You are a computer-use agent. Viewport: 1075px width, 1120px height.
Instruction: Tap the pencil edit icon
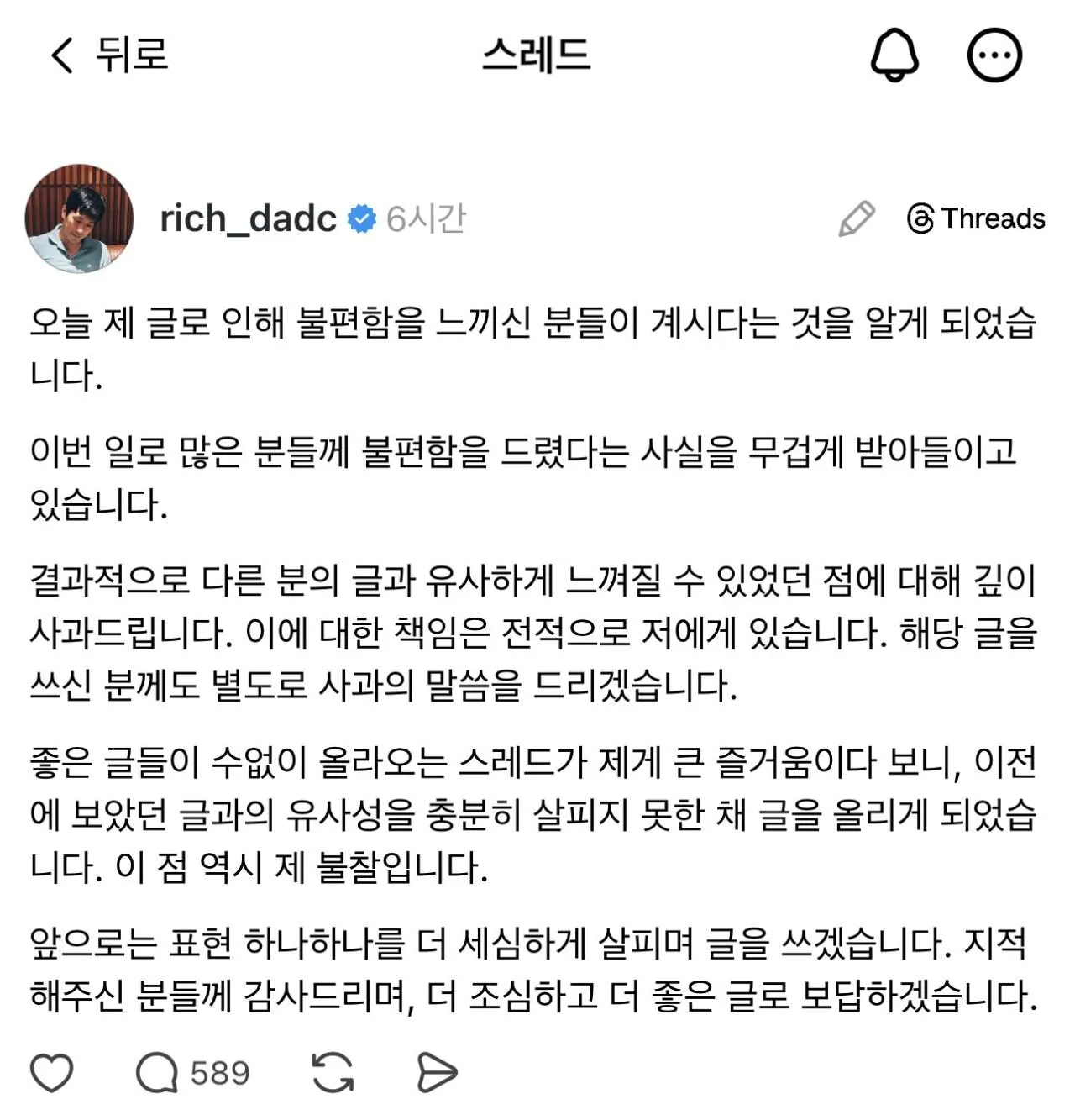[857, 218]
